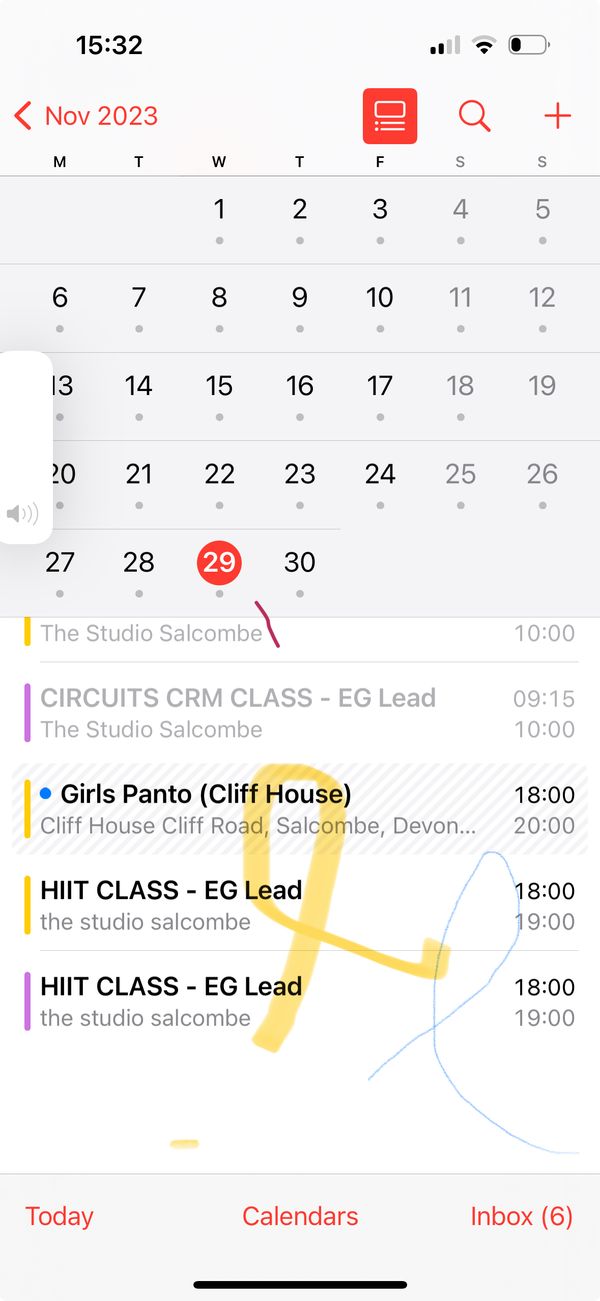
Task: Go back to Nov 2023 month view
Action: 87,116
